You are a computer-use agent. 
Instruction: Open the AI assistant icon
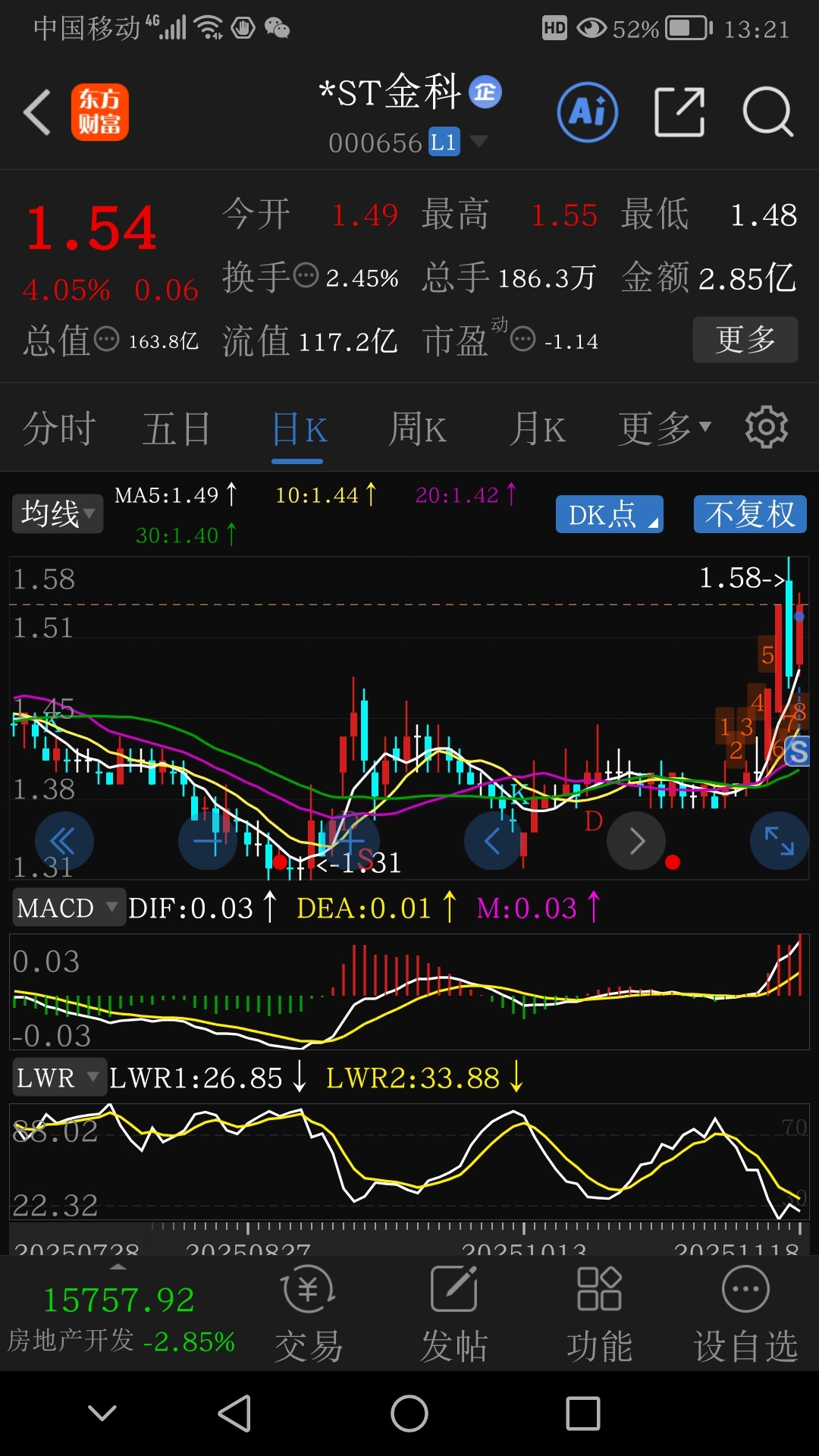[x=588, y=113]
